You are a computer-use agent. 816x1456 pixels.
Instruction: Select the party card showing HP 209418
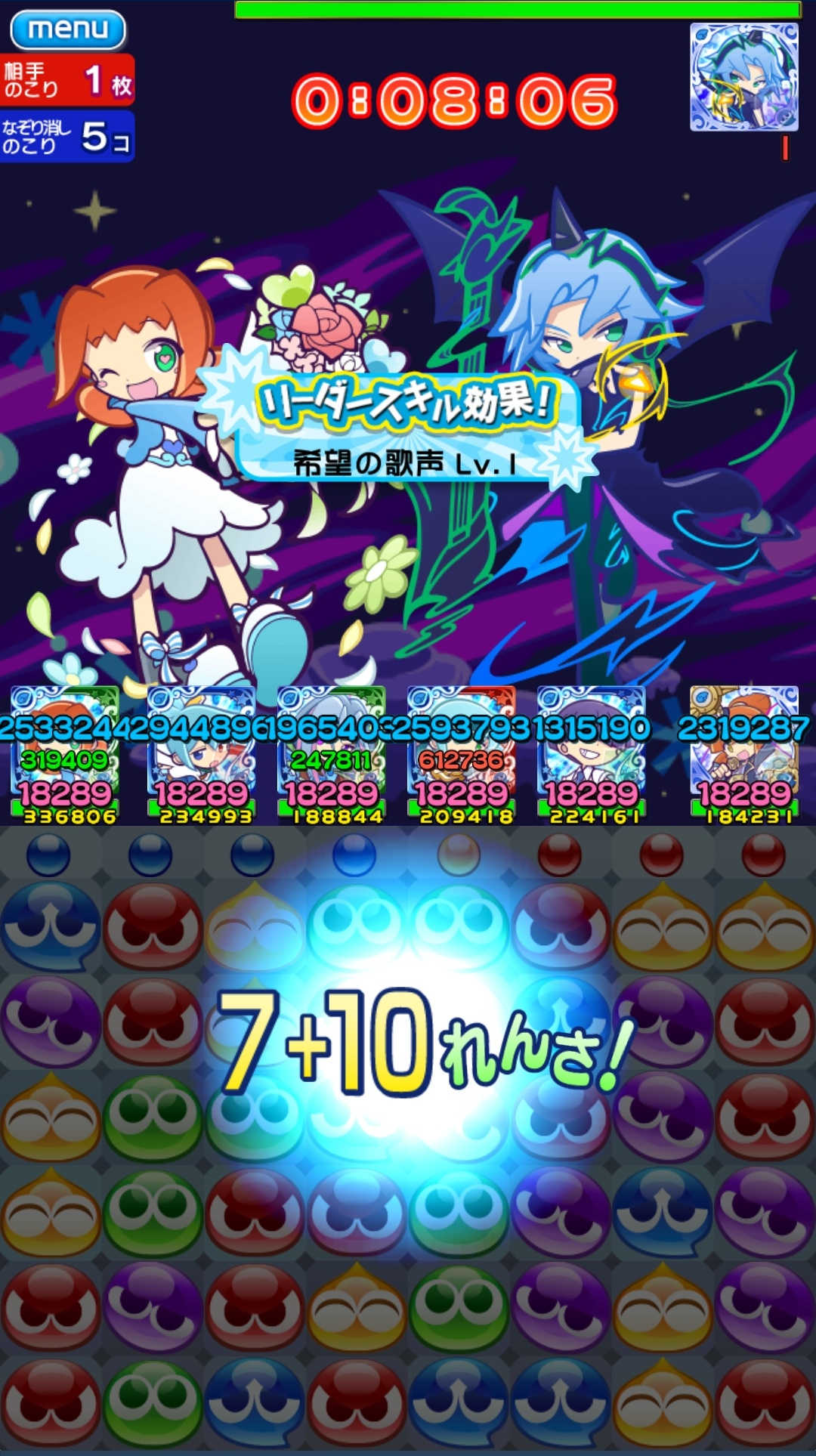[462, 752]
